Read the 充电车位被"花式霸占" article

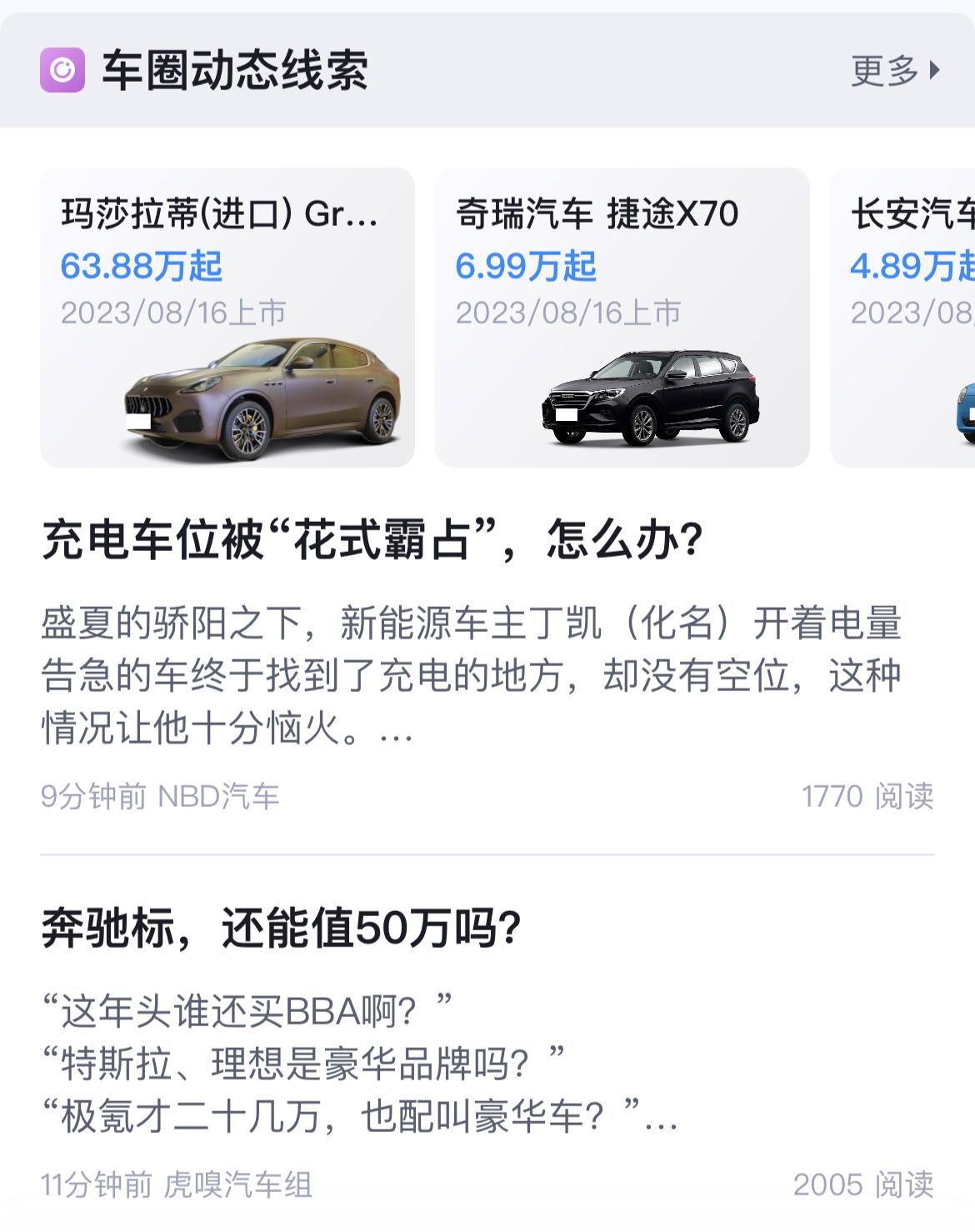pos(372,540)
